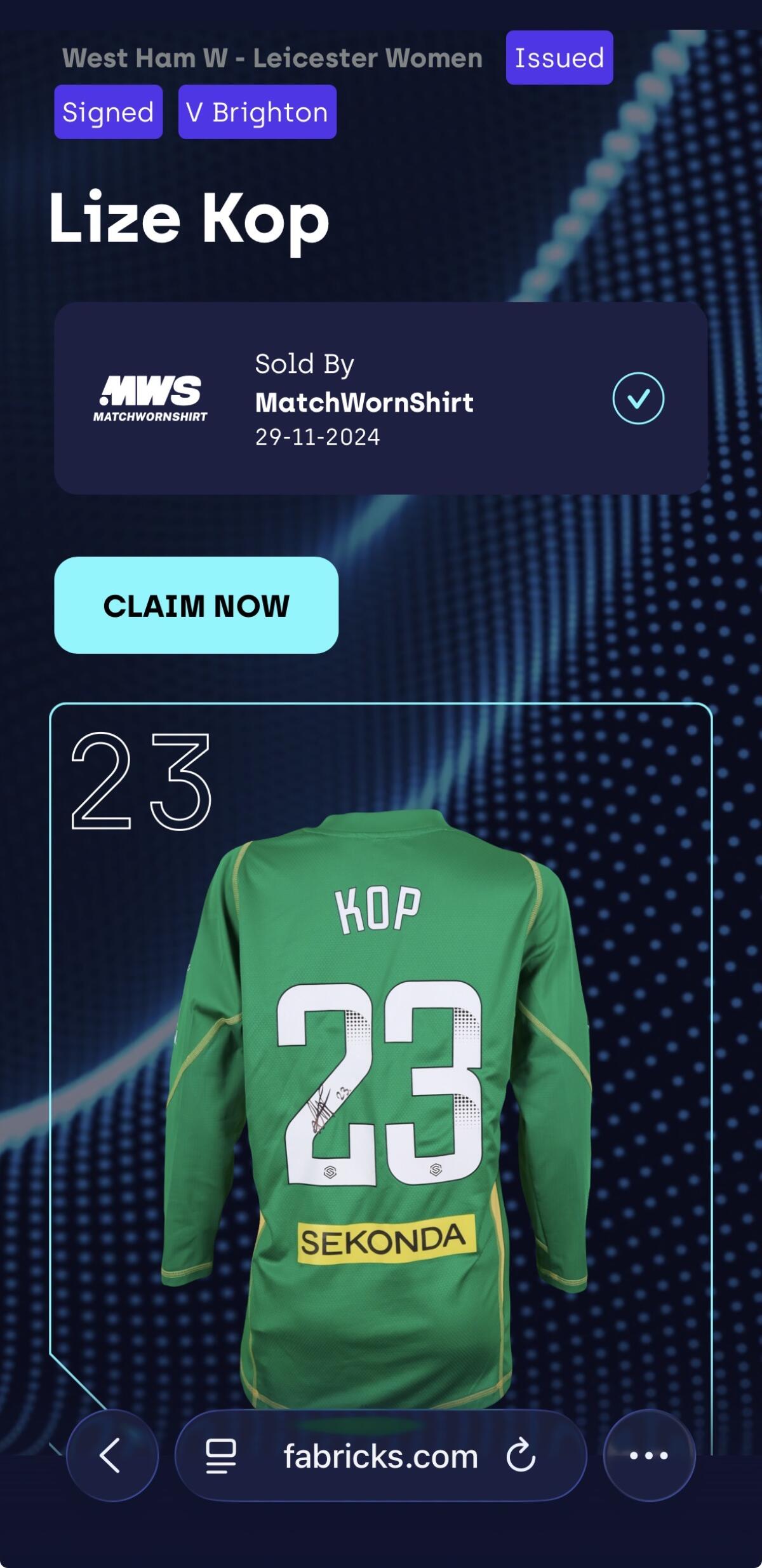
Task: Reload the fabricks.com page
Action: (x=521, y=1456)
